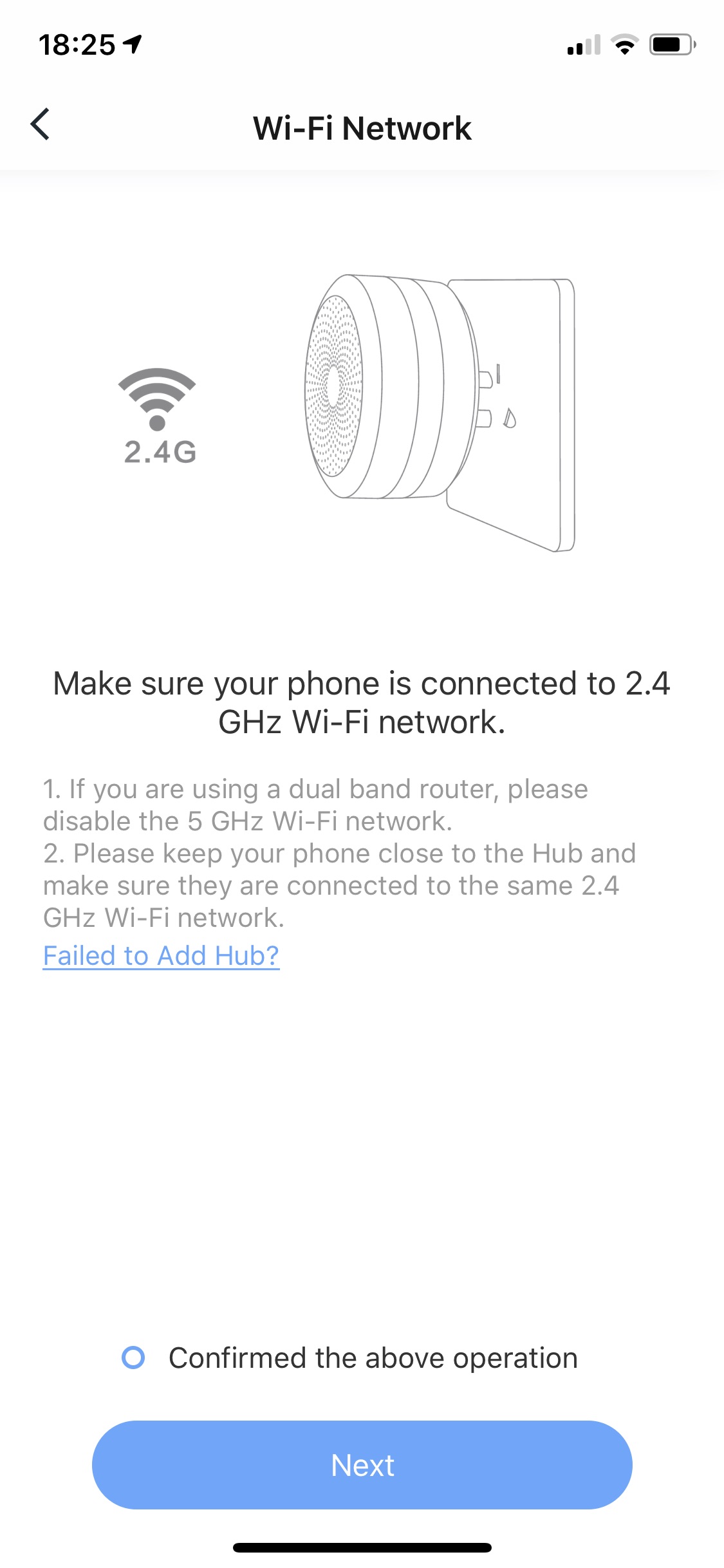The width and height of the screenshot is (724, 1568).
Task: Go back using the back arrow
Action: (40, 124)
